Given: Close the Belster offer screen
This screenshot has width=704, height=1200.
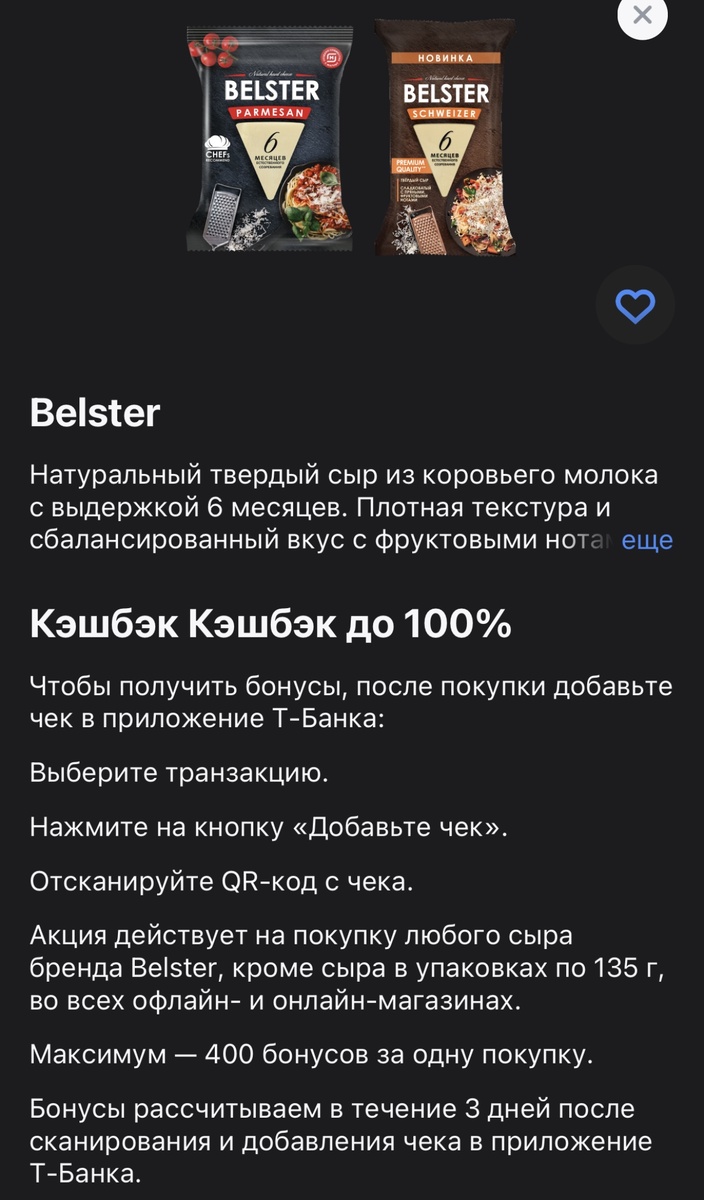Looking at the screenshot, I should point(642,15).
